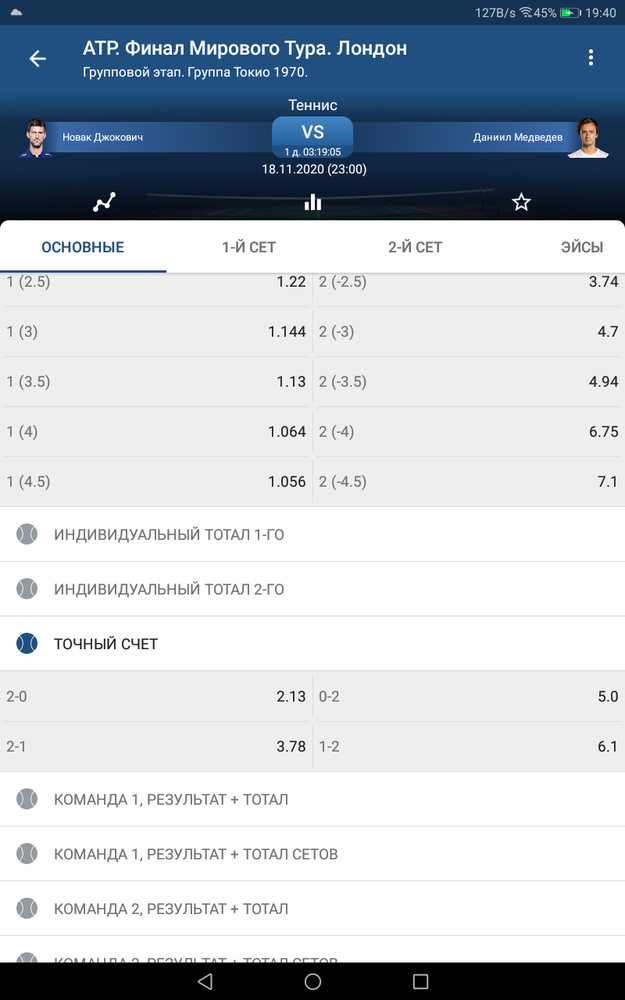This screenshot has height=1000, width=625.
Task: Expand Команда 1, результат + тотал
Action: [312, 799]
